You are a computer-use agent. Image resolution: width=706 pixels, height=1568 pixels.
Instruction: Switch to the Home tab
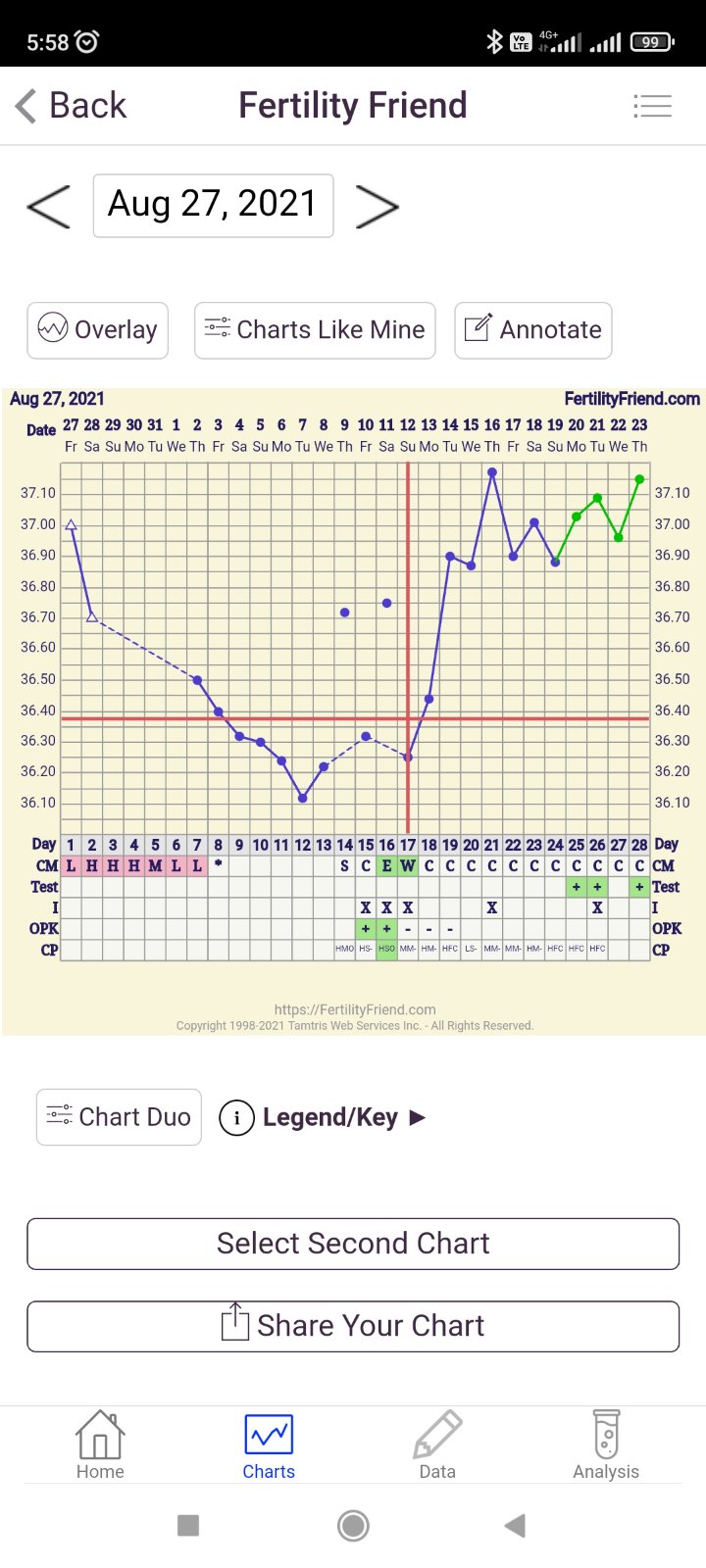click(x=100, y=1445)
